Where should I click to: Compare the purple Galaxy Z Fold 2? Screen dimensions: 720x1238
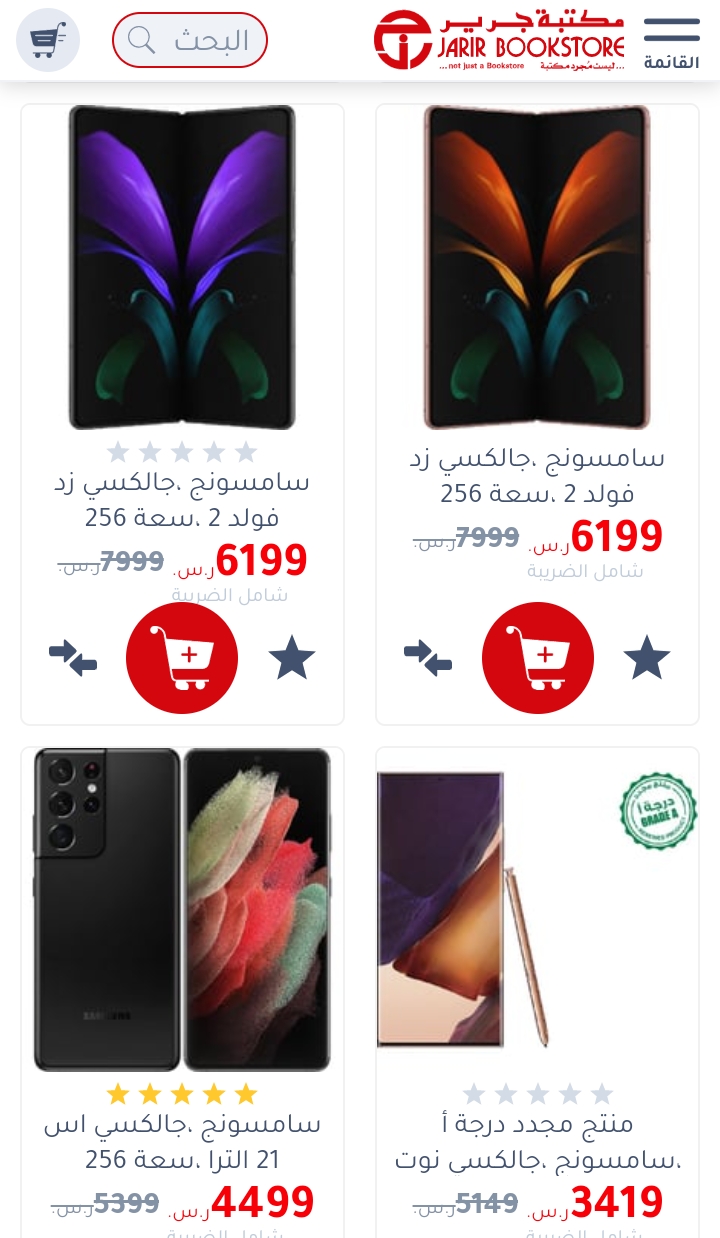pyautogui.click(x=73, y=658)
